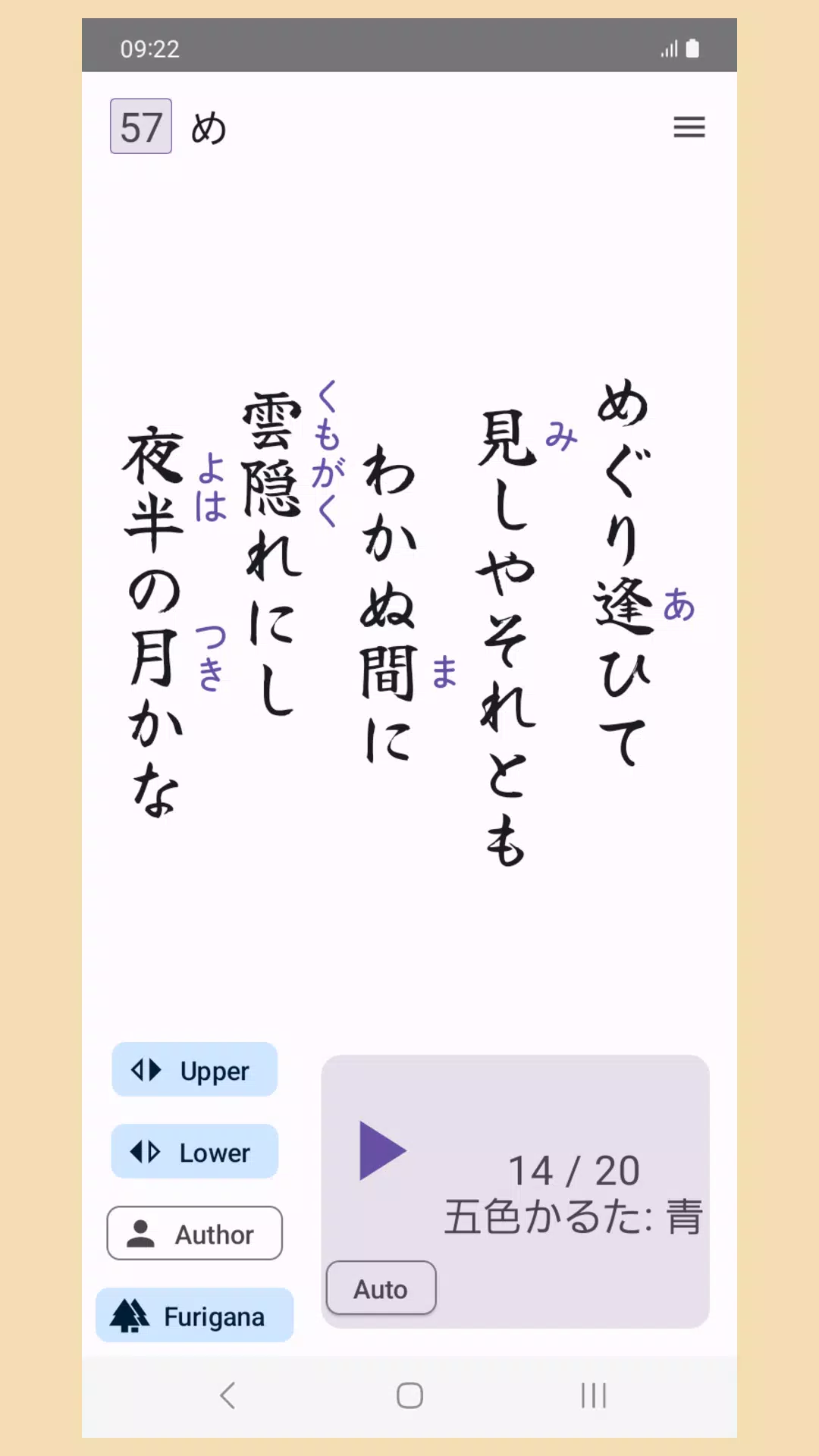
Task: Open the hamburger menu
Action: click(689, 127)
